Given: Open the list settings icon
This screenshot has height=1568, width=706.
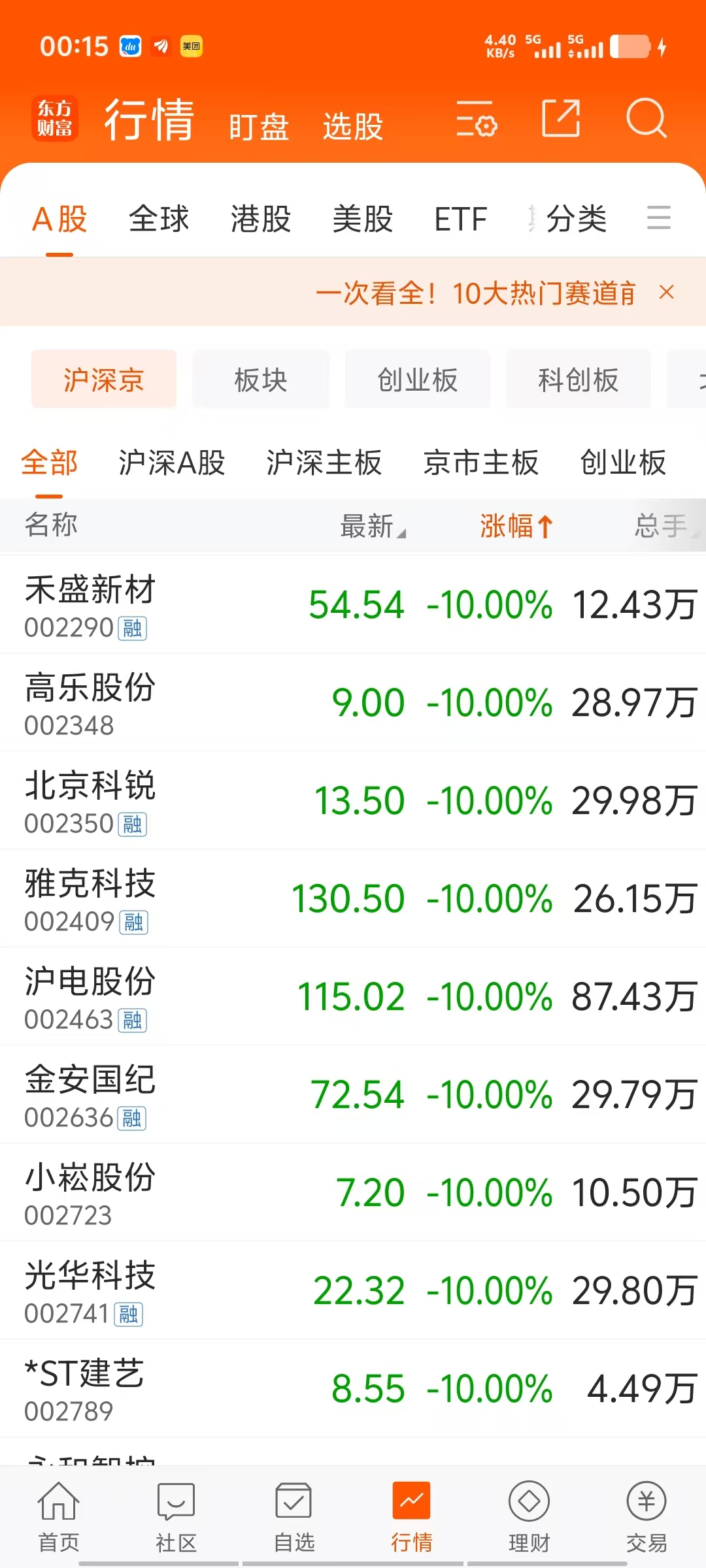Looking at the screenshot, I should (x=477, y=118).
